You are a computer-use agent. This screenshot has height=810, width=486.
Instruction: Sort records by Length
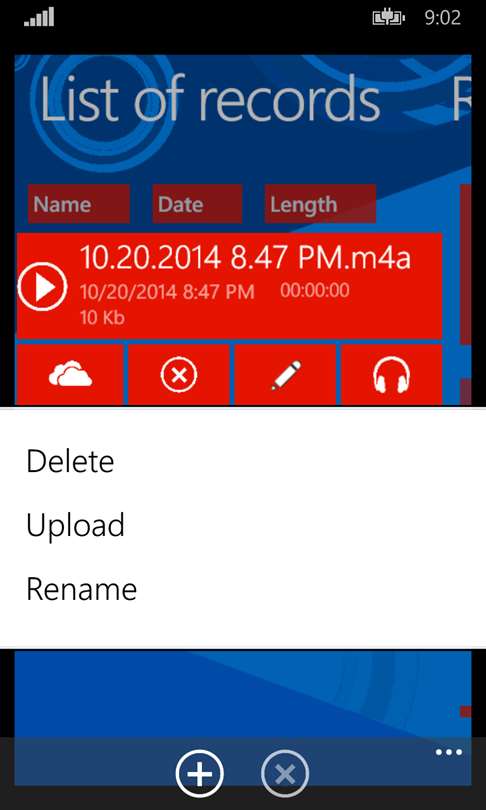pyautogui.click(x=320, y=204)
